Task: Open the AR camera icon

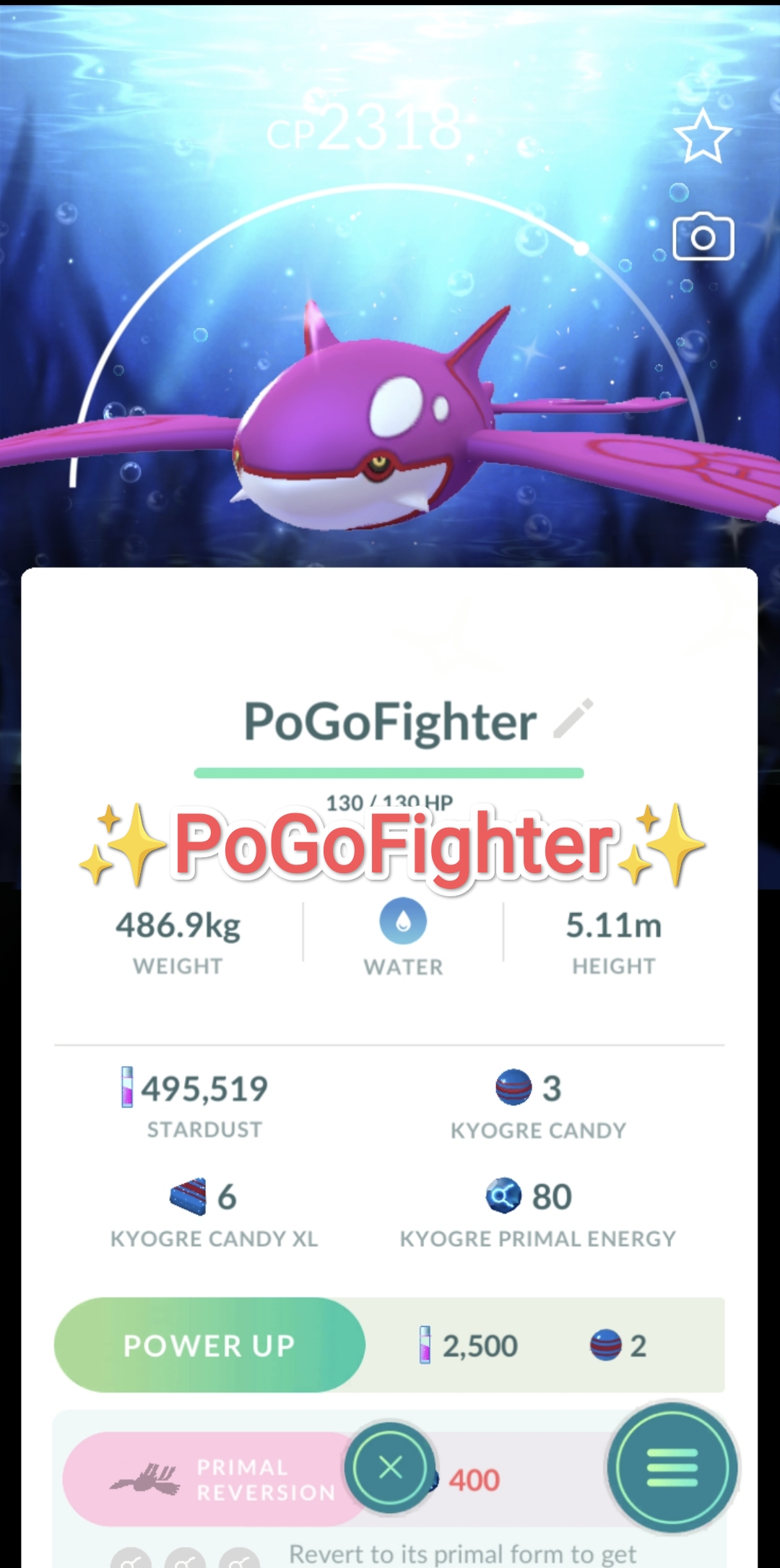Action: coord(703,237)
